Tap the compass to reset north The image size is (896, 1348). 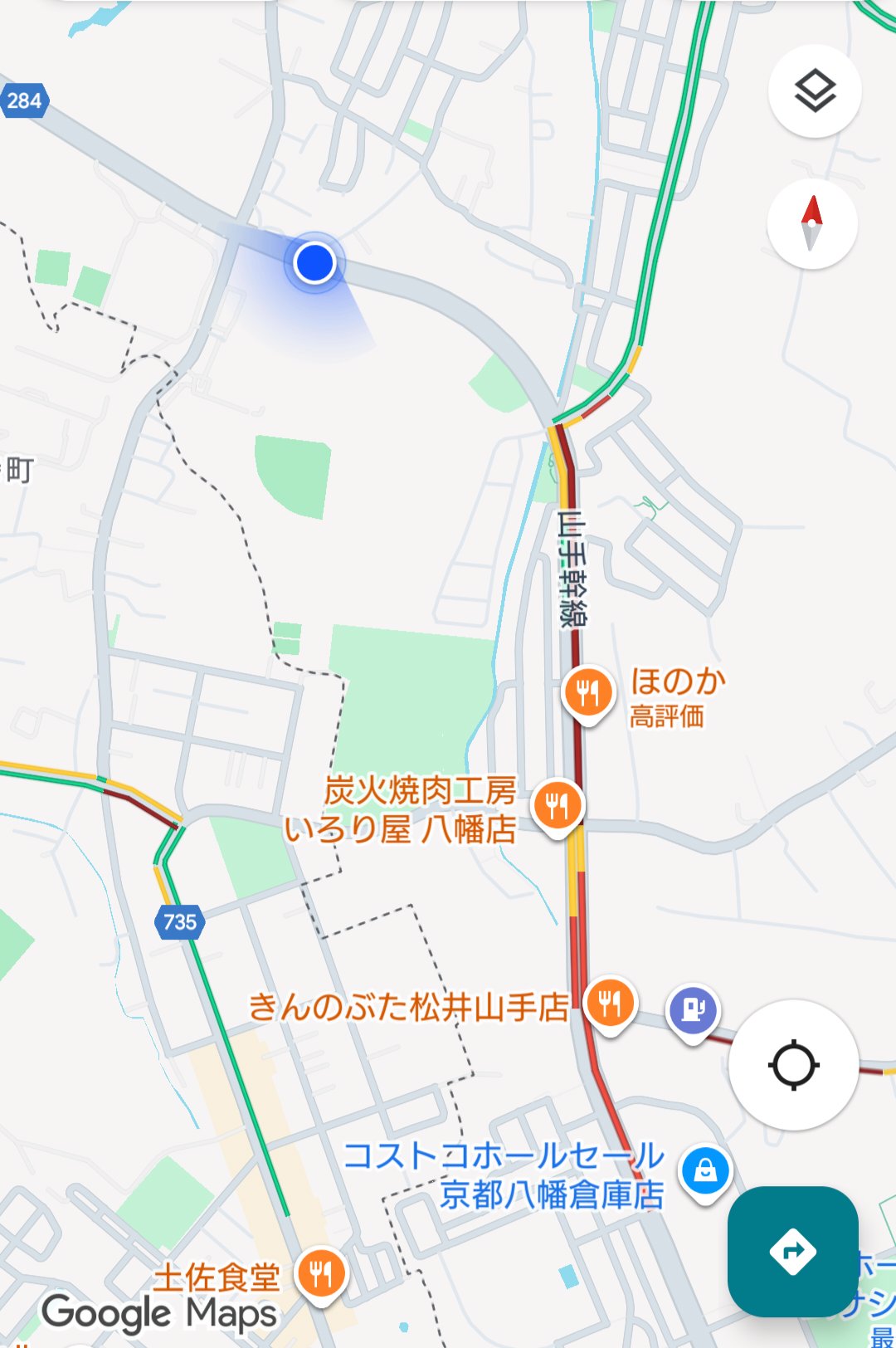coord(811,223)
